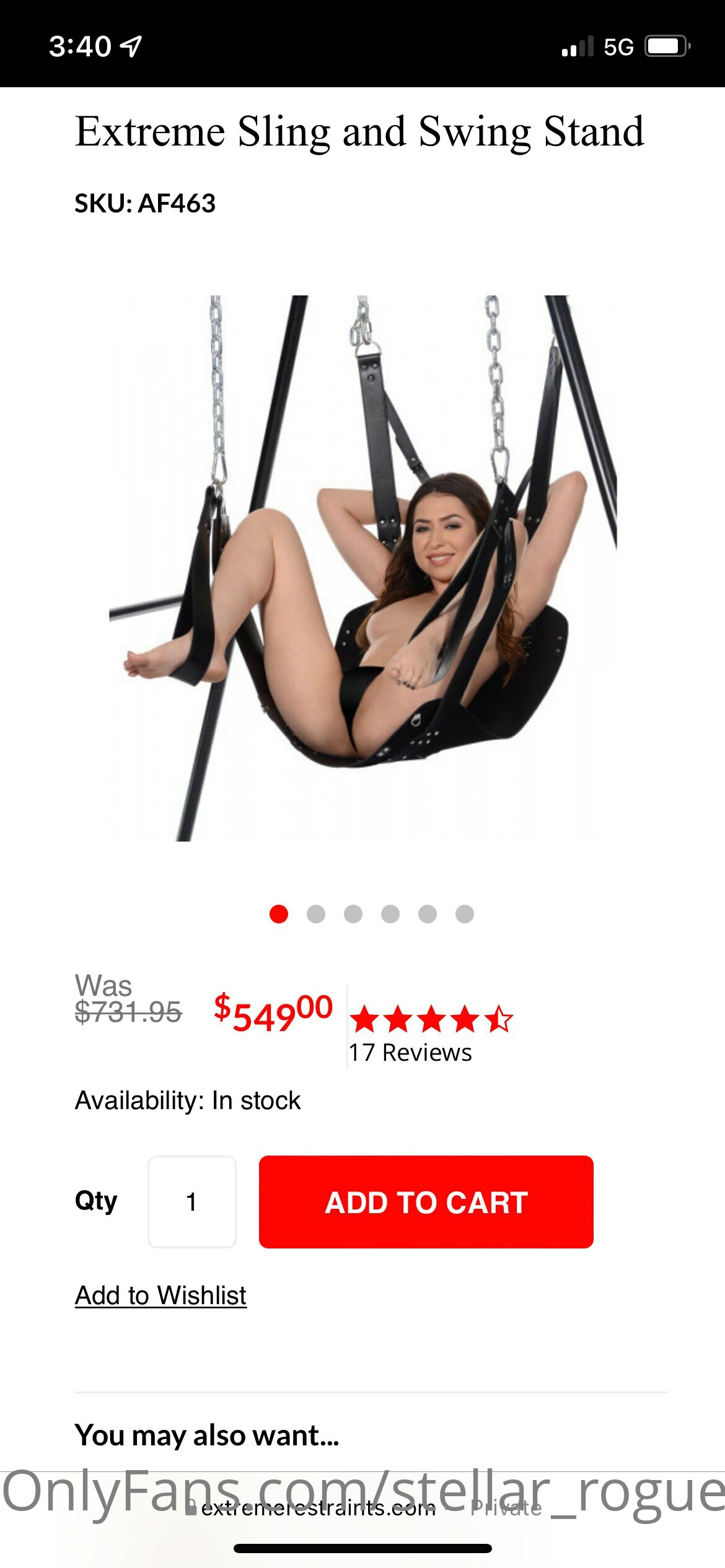Image resolution: width=725 pixels, height=1568 pixels.
Task: Select the last image indicator dot
Action: (x=465, y=914)
